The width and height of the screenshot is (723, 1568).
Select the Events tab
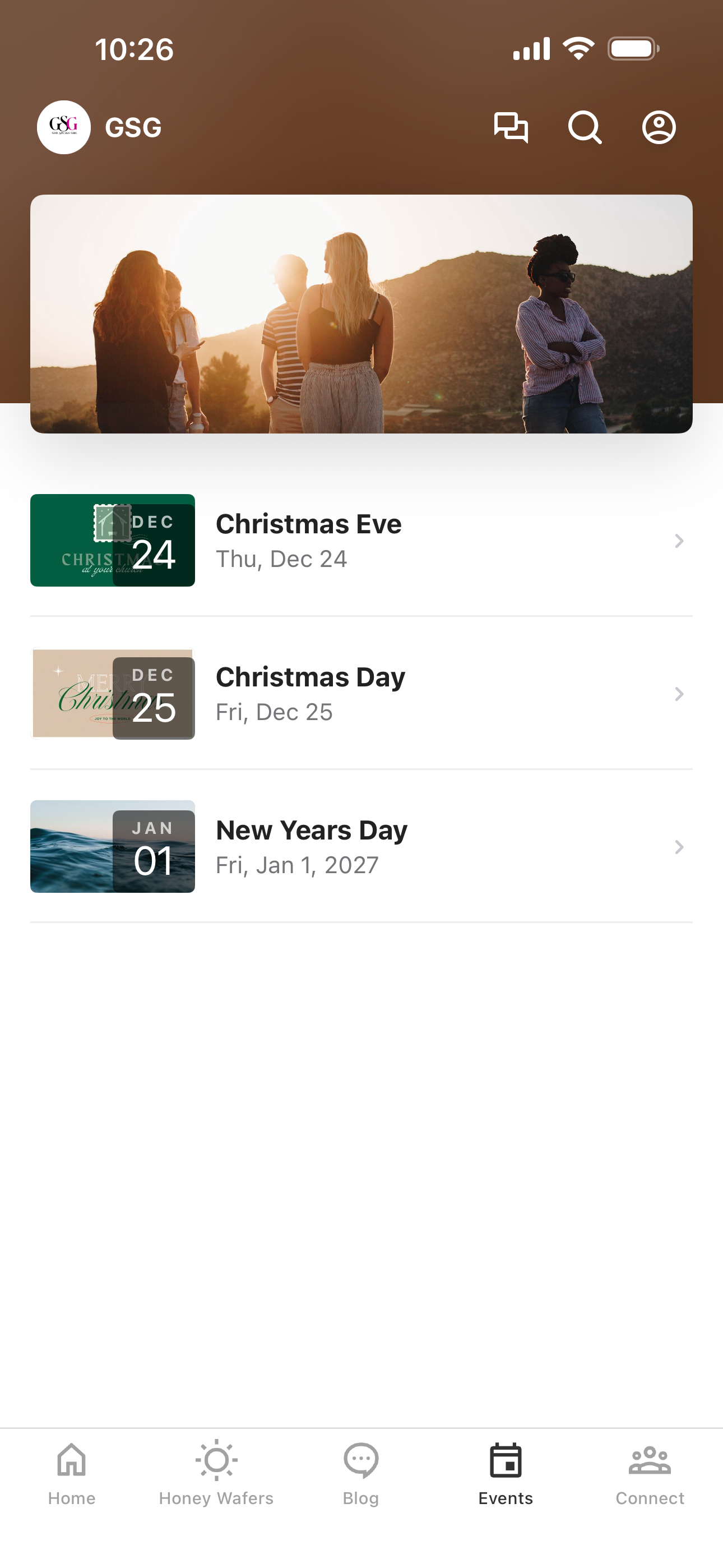pos(506,1474)
